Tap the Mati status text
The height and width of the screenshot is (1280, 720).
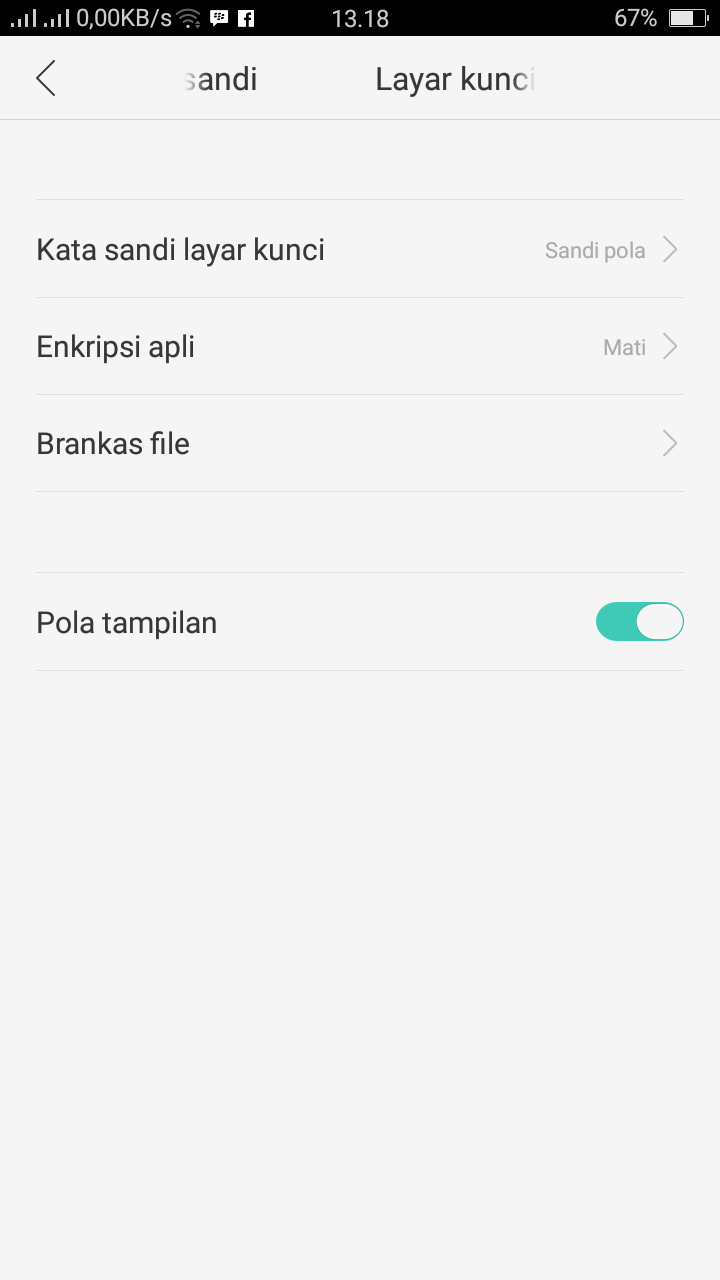point(624,347)
